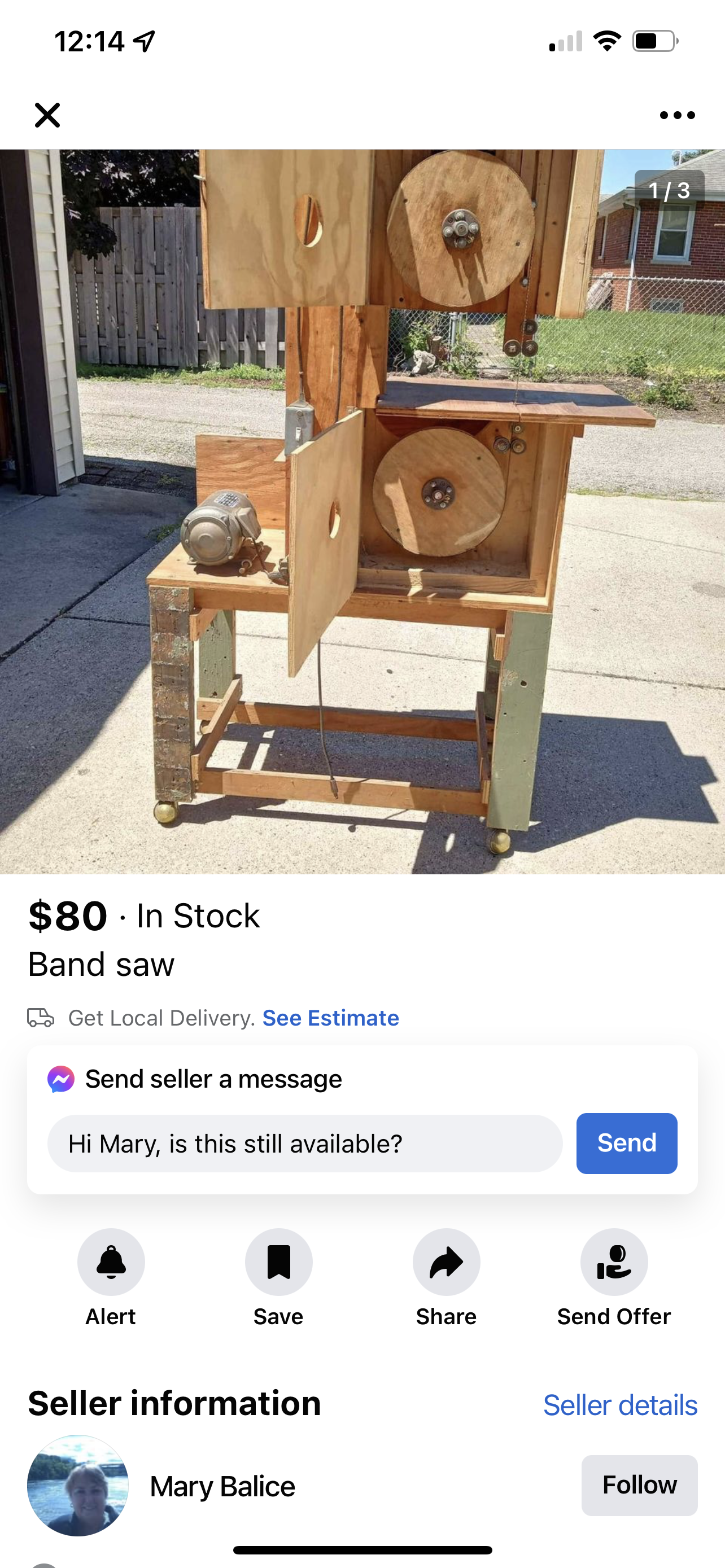Open the three-dot overflow menu
Viewport: 725px width, 1568px height.
coord(677,115)
